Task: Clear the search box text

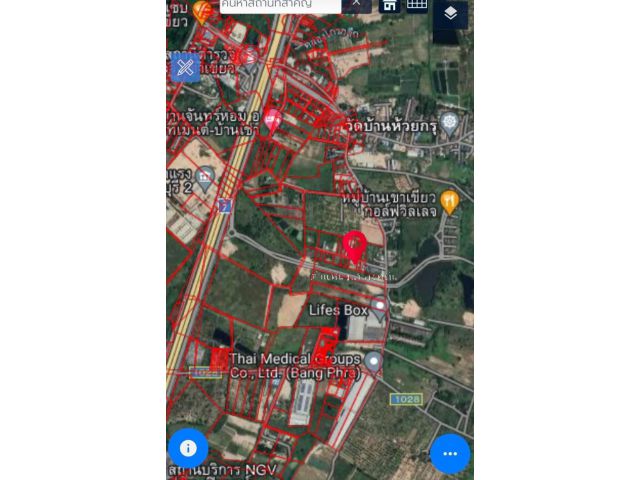Action: (x=356, y=4)
